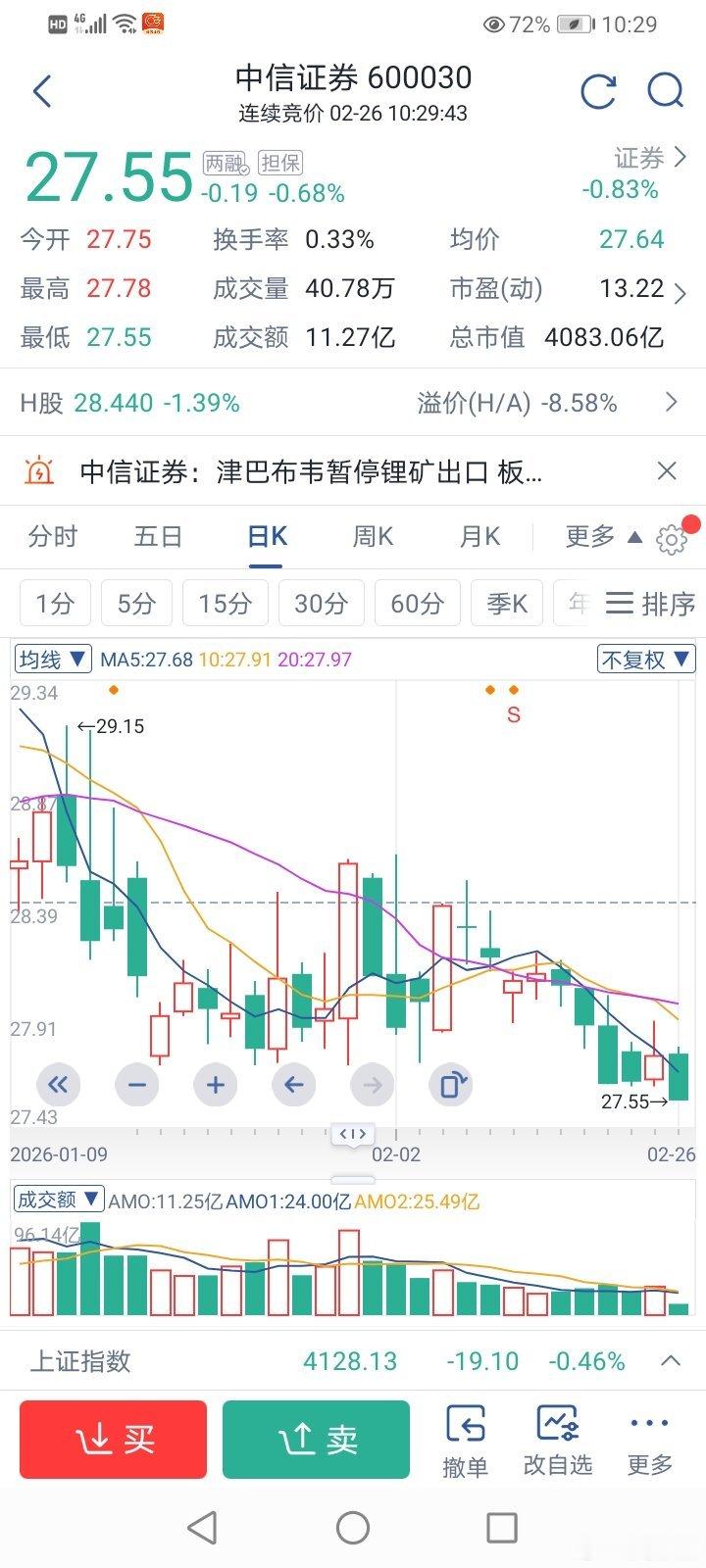Tap the green 卖 sell button

pos(316,1439)
